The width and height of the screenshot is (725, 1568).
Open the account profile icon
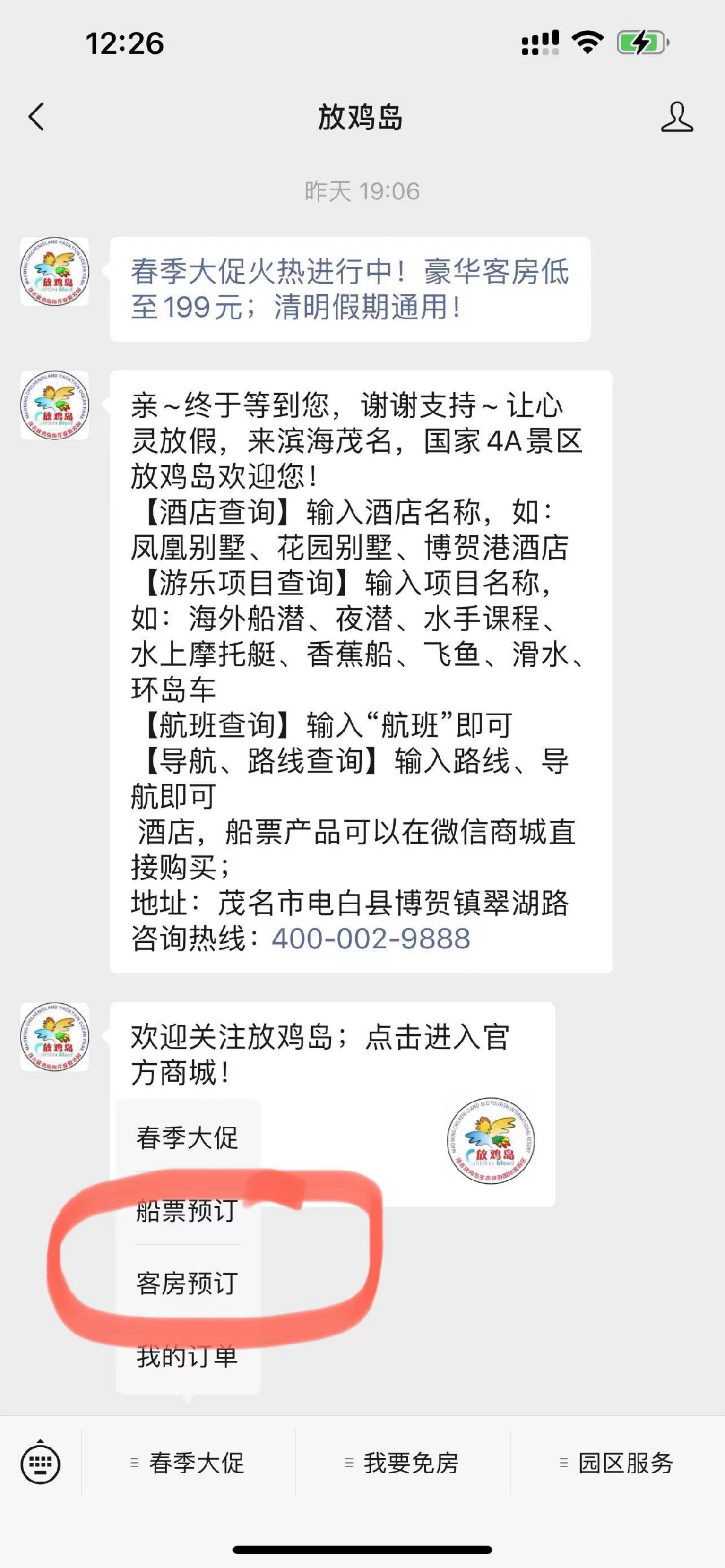(677, 117)
